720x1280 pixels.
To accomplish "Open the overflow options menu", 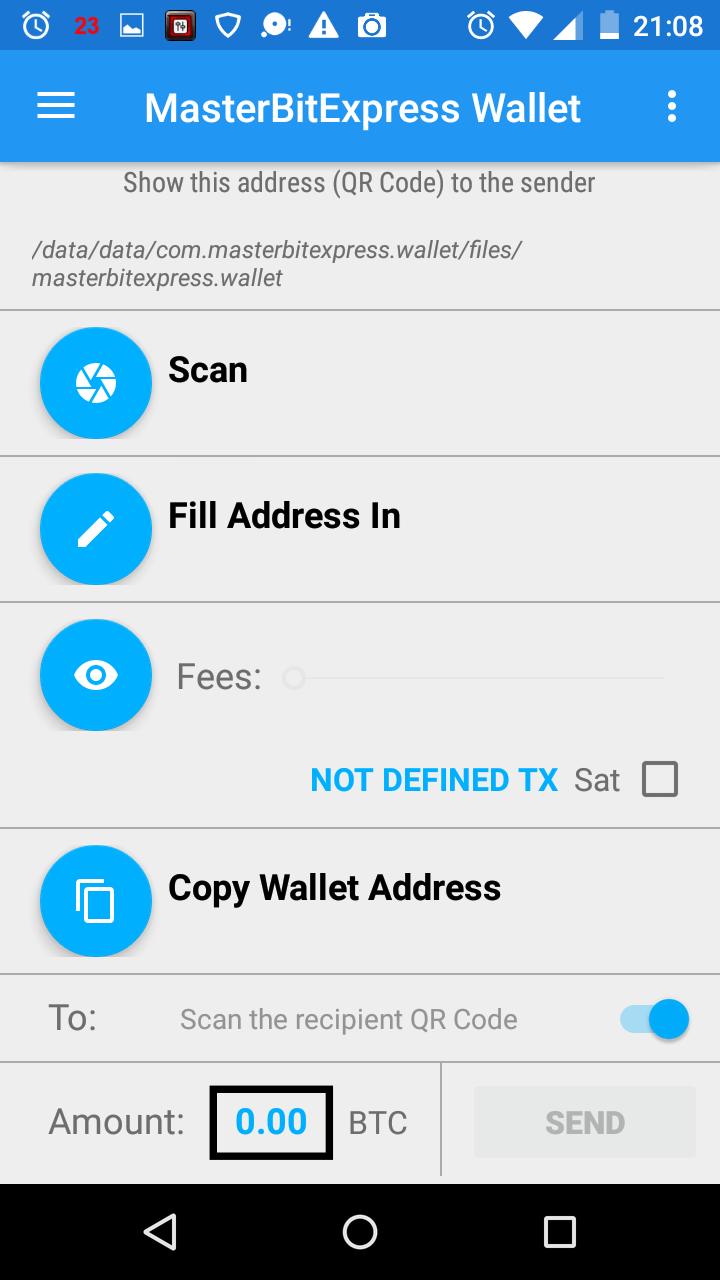I will coord(672,106).
